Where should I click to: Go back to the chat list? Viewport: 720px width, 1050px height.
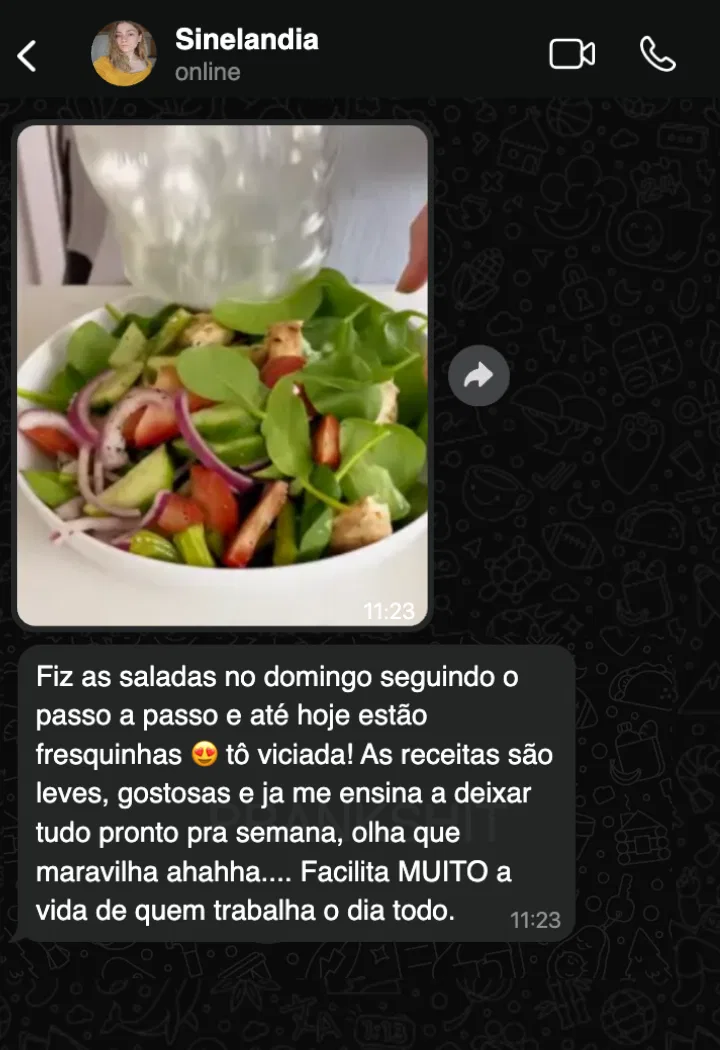click(x=28, y=56)
